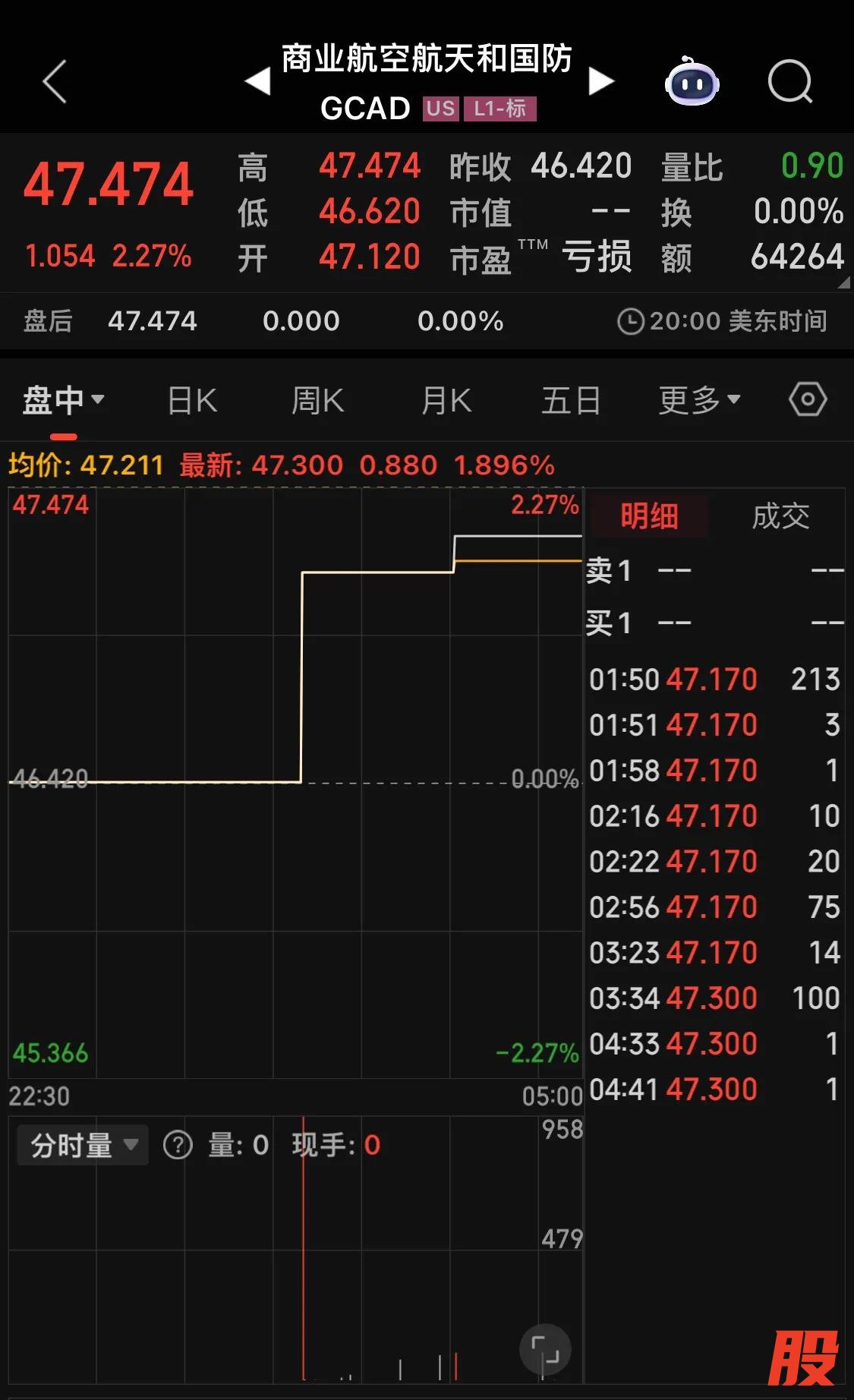Expand the 盘中 chart dropdown

click(x=64, y=400)
